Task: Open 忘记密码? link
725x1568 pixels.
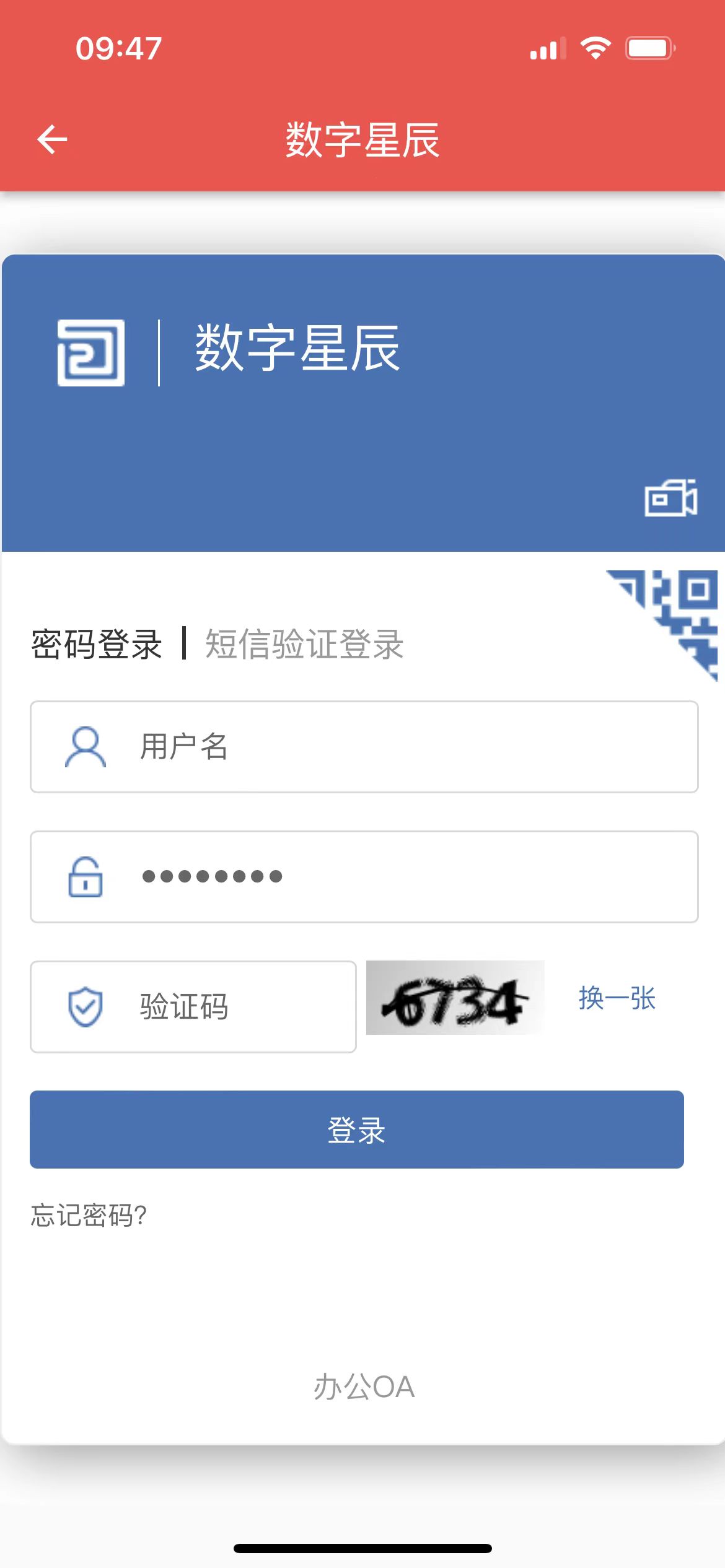Action: (x=89, y=1215)
